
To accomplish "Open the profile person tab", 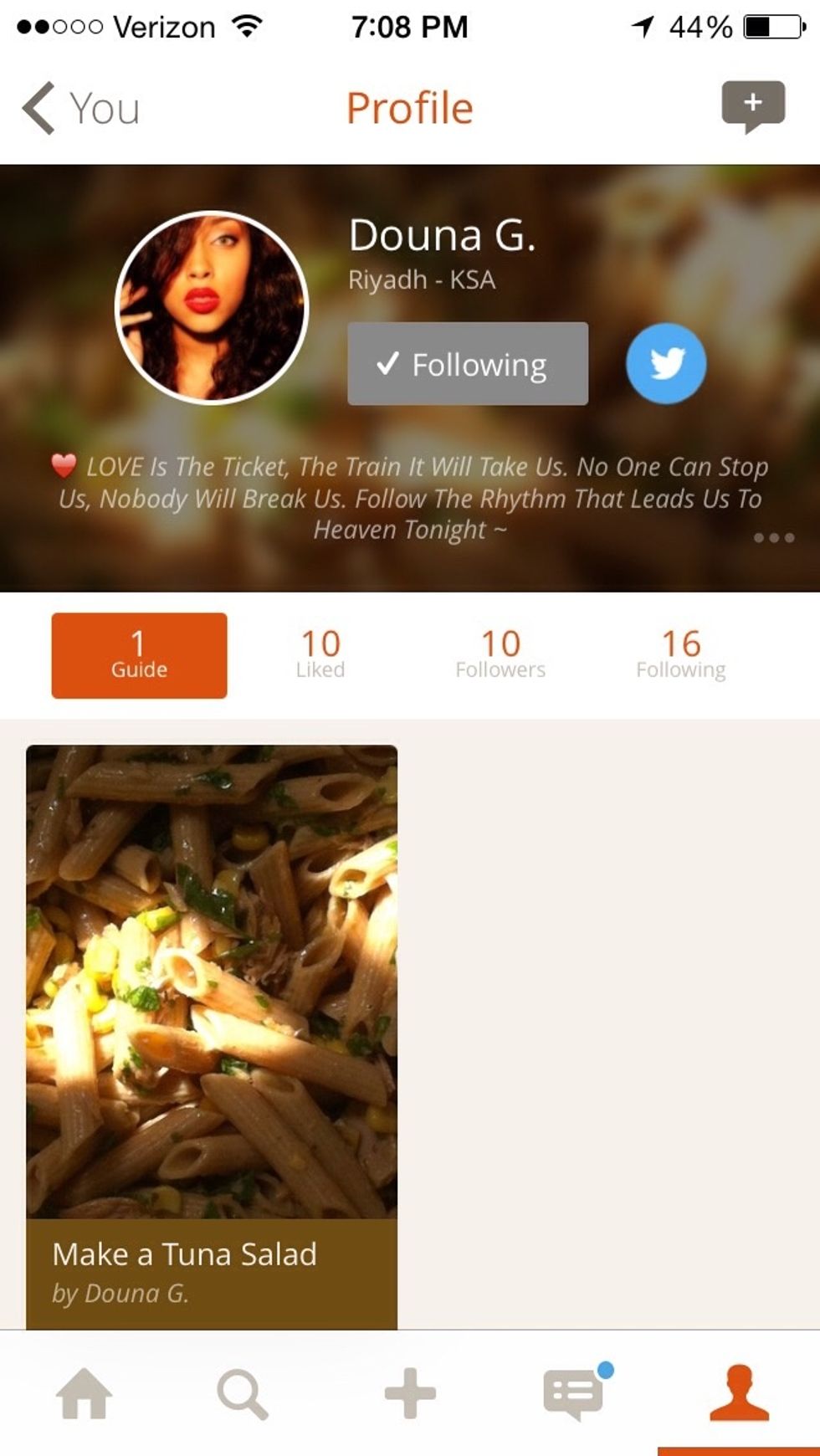I will point(739,1394).
